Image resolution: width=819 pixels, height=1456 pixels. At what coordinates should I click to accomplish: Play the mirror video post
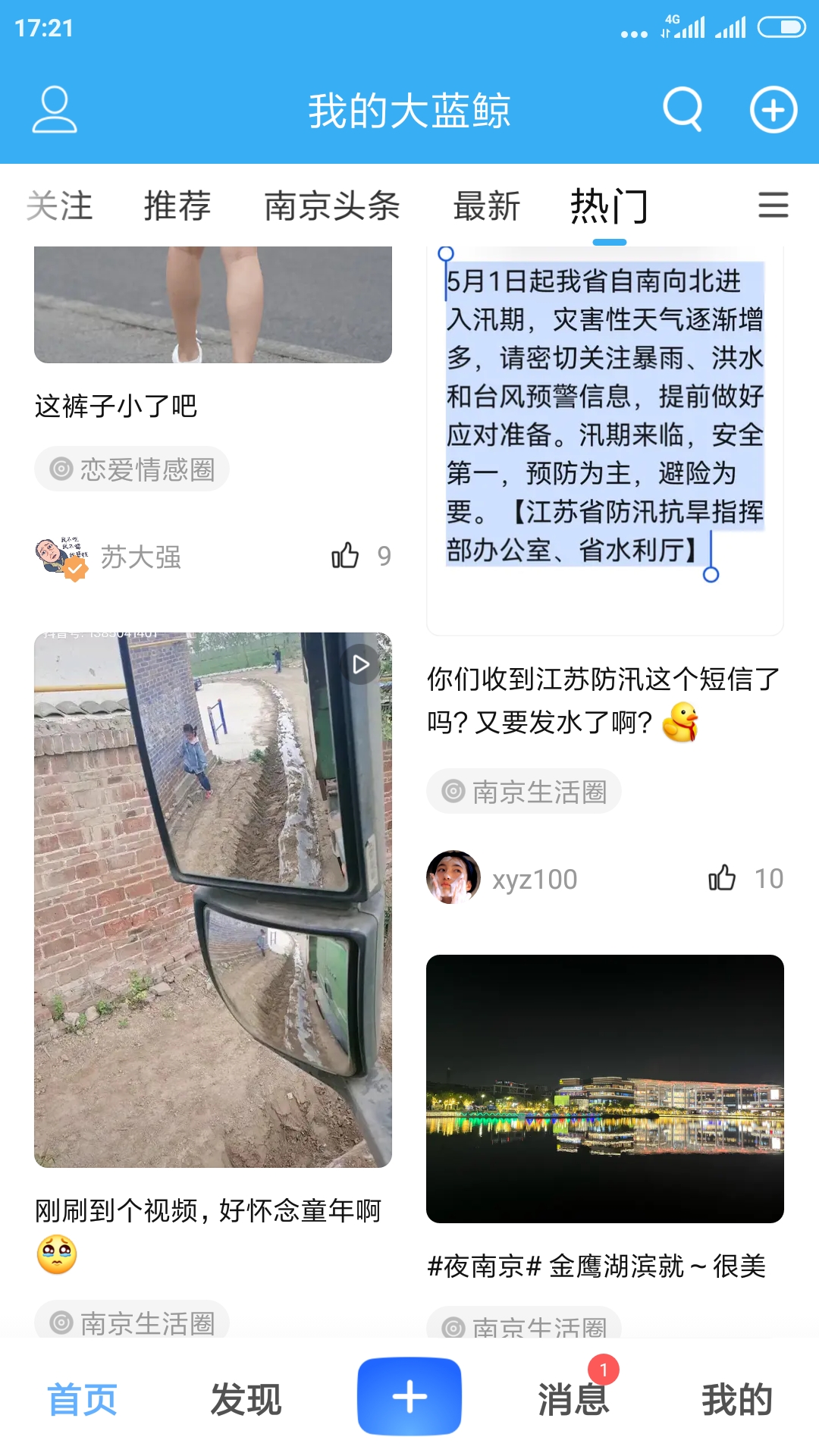[x=358, y=663]
